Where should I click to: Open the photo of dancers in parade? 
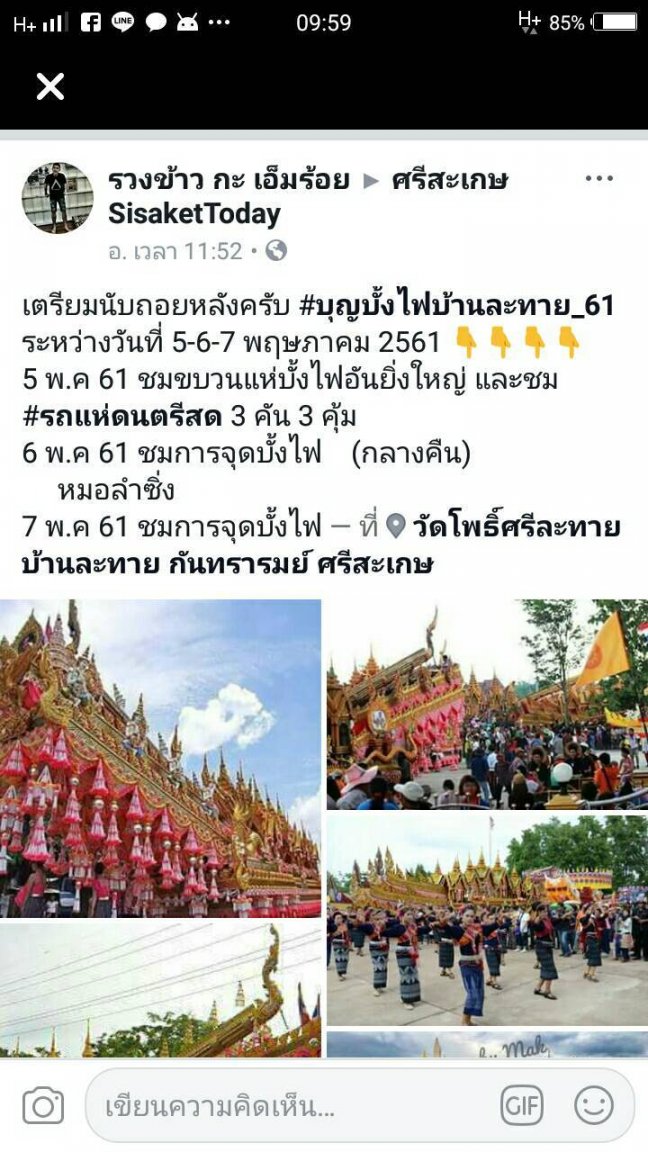pos(487,920)
